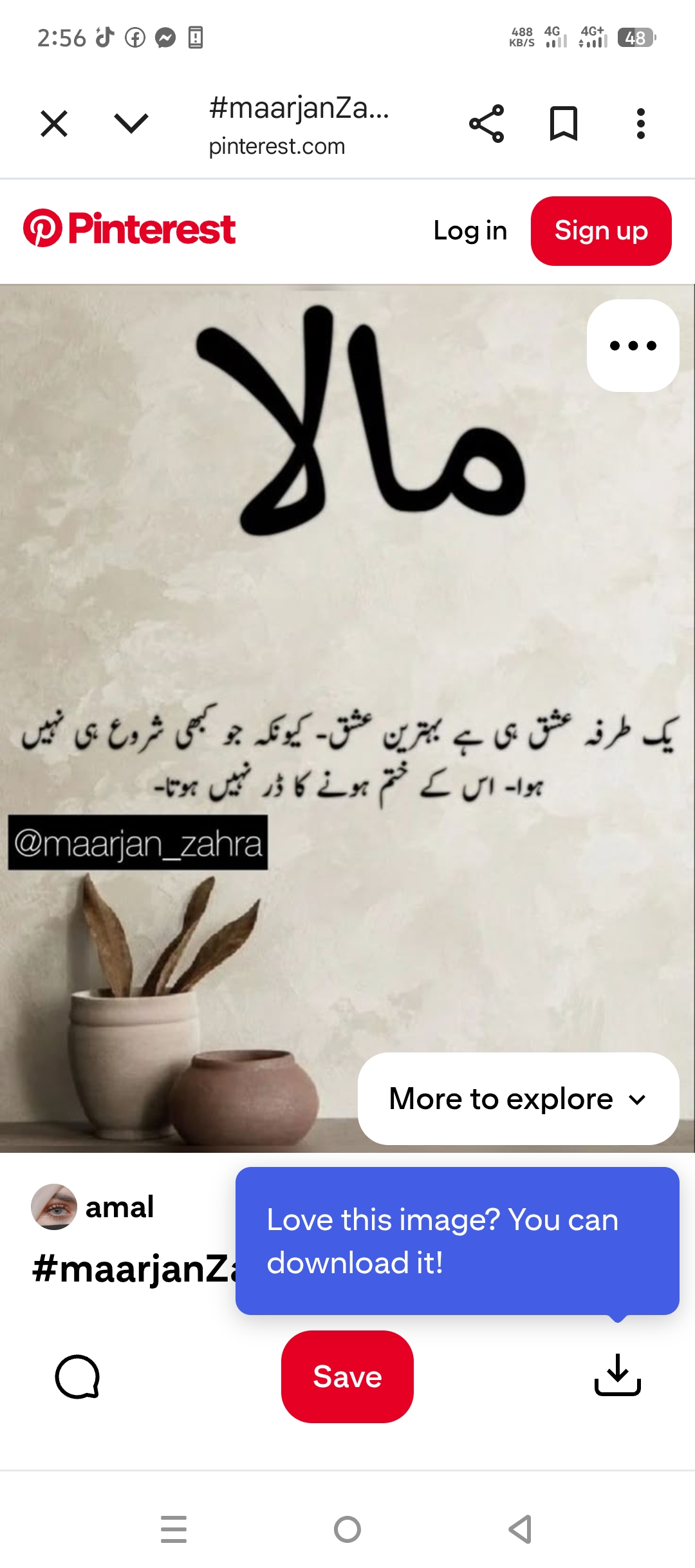Open the Pinterest home logo

coord(129,229)
